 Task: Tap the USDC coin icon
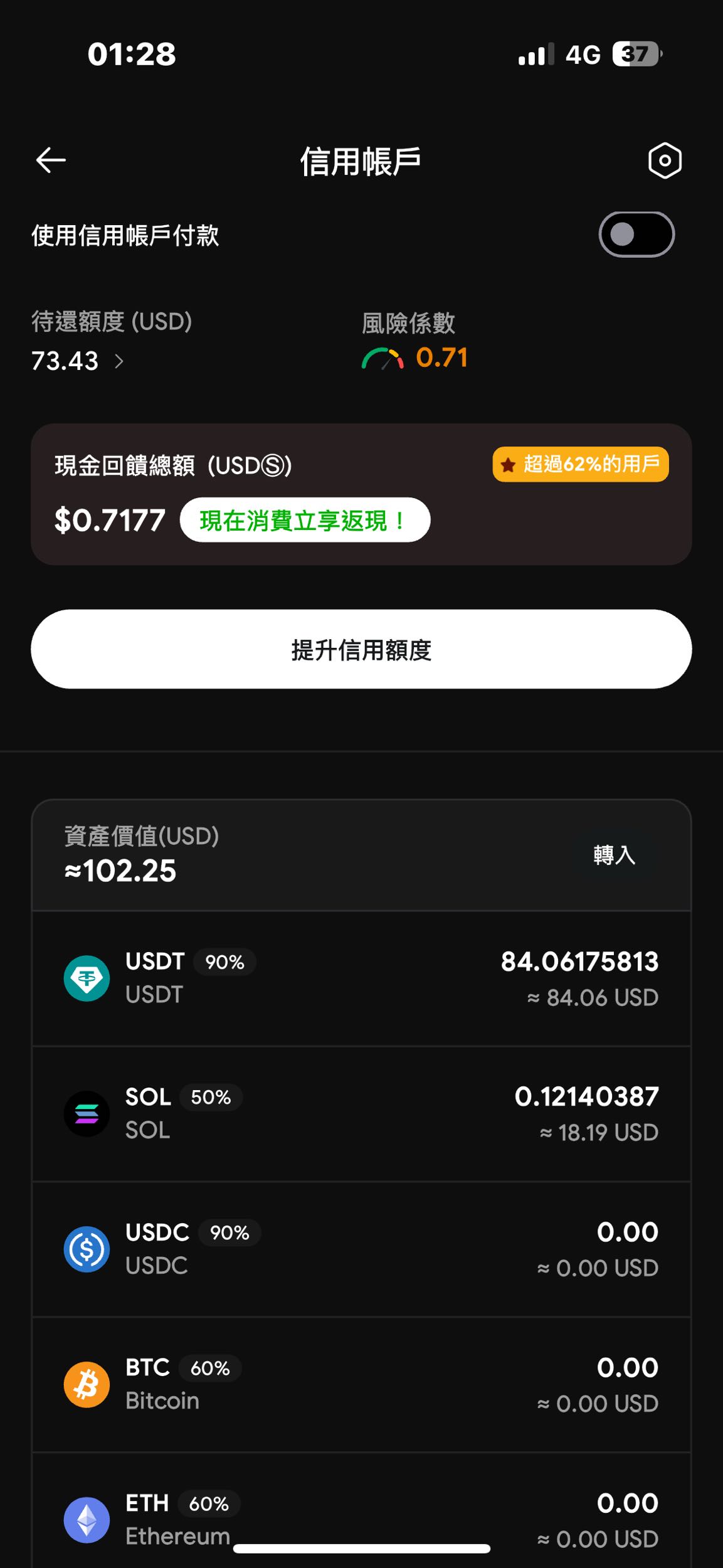point(87,1248)
